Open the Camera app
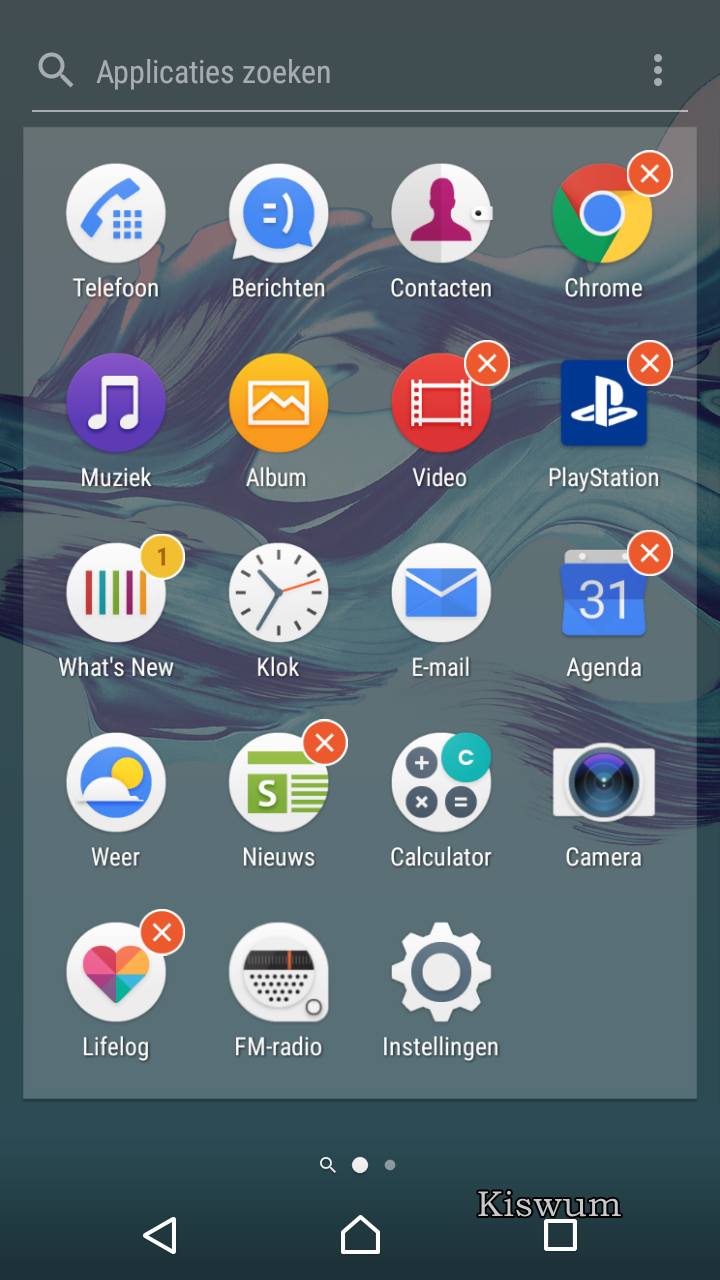 click(603, 784)
